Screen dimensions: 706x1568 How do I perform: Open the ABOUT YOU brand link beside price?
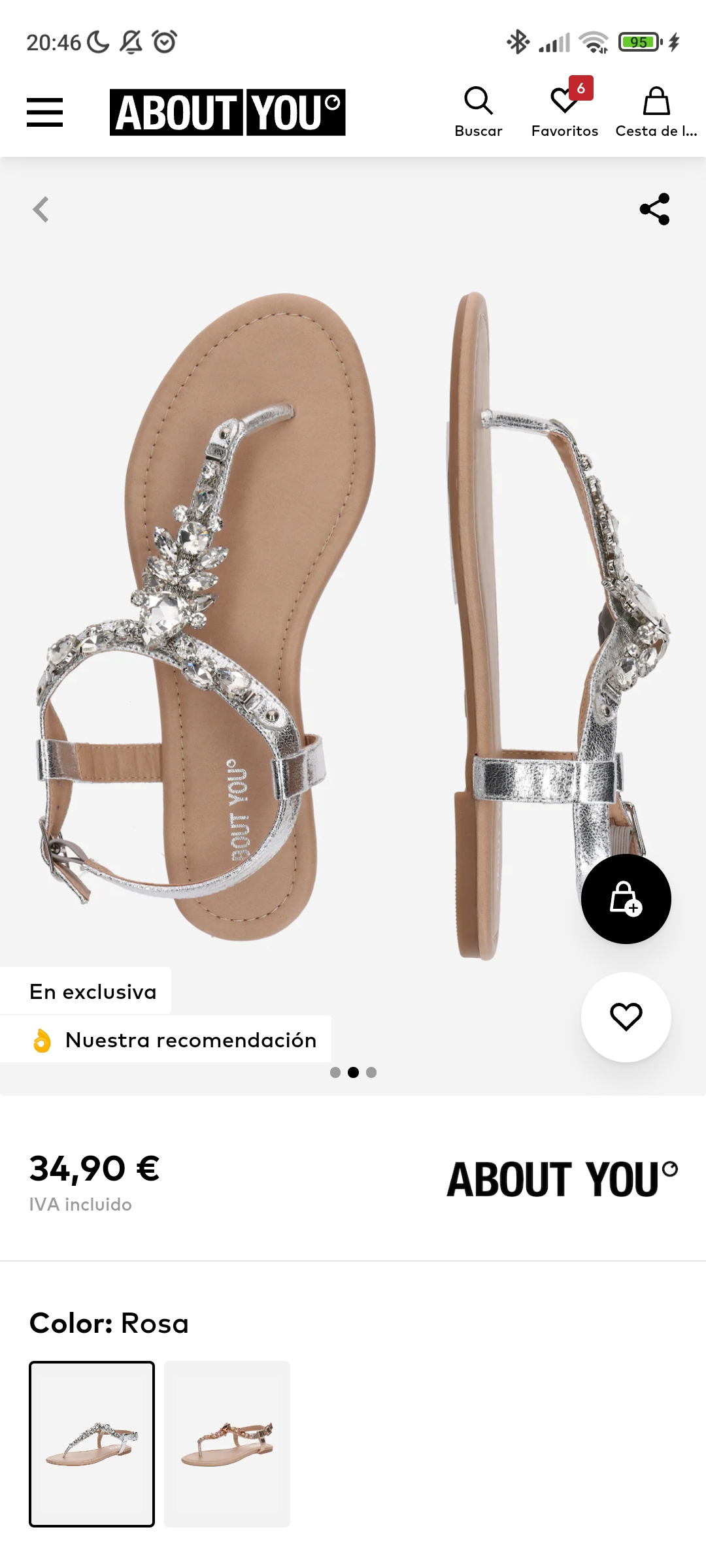(x=562, y=1179)
